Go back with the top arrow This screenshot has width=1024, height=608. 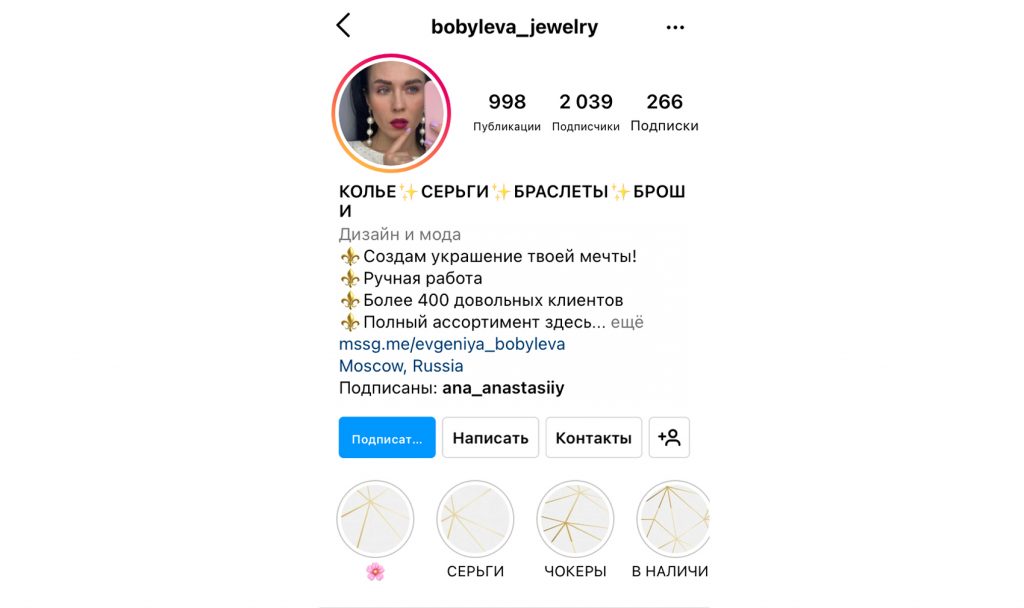[x=344, y=26]
